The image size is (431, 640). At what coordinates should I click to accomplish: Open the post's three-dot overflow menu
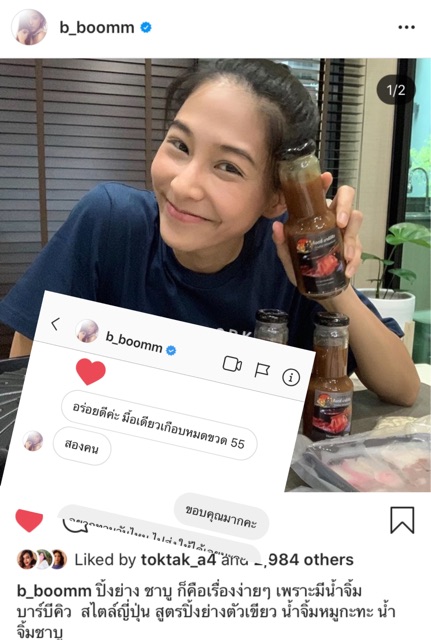pos(406,27)
